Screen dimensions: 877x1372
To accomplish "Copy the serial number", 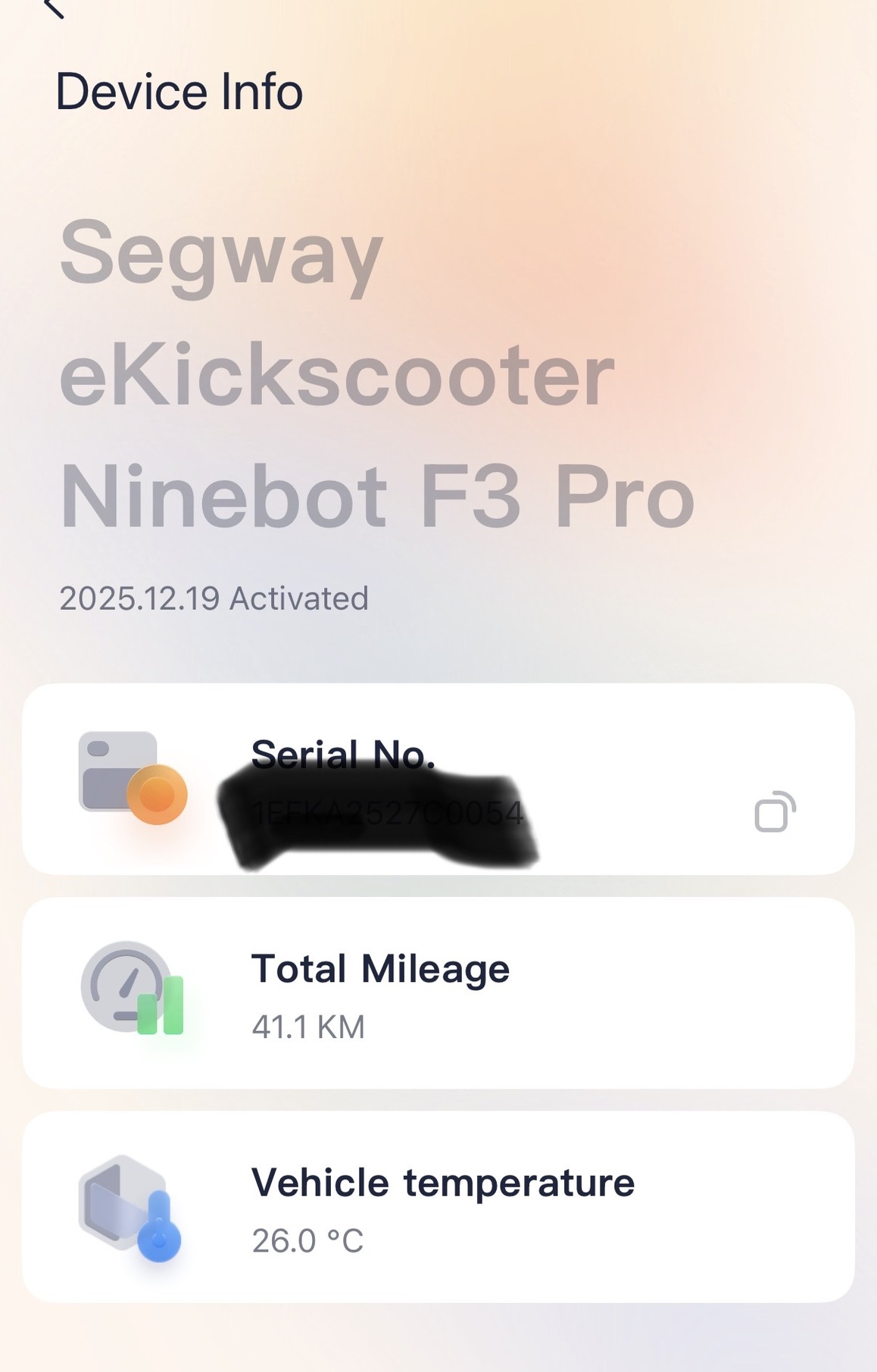I will [x=775, y=812].
